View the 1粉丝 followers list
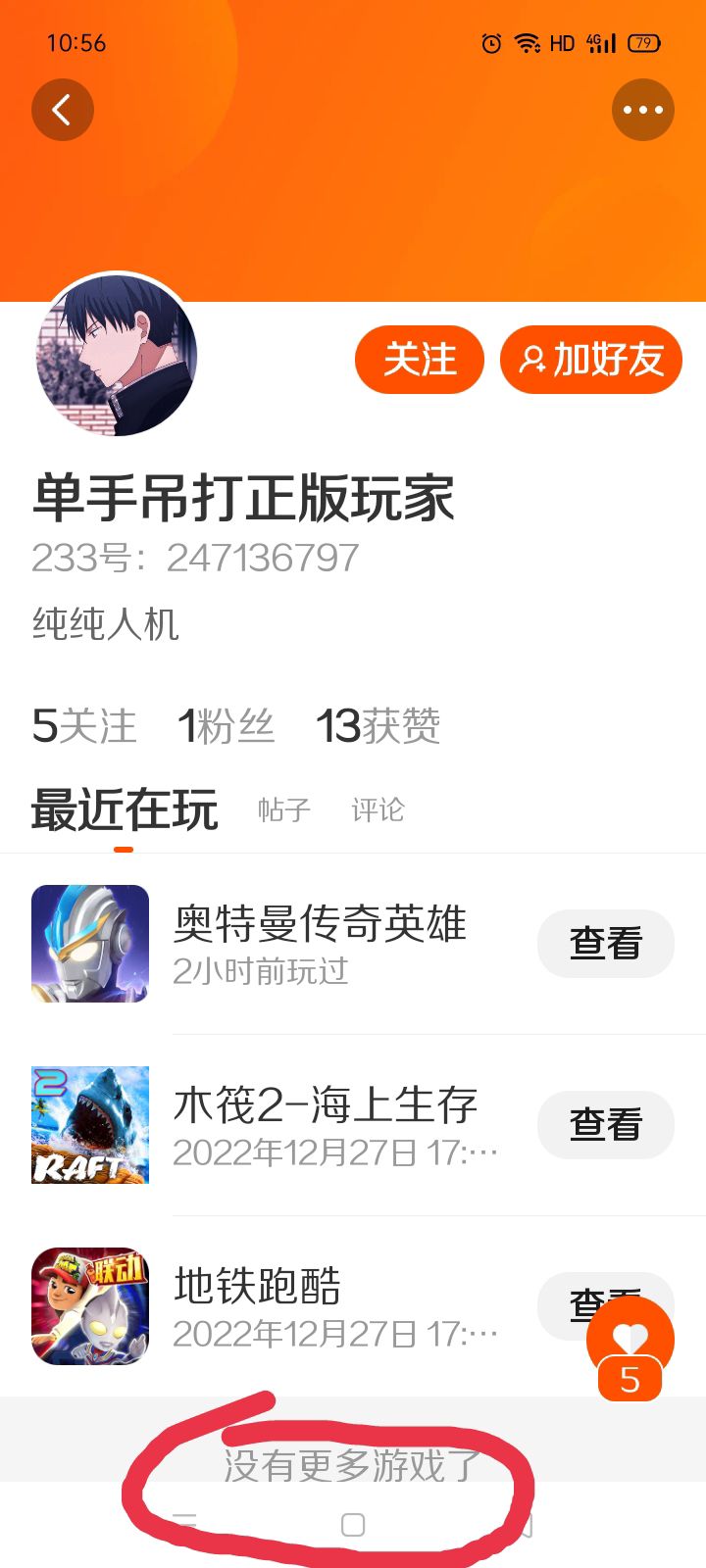 coord(227,726)
